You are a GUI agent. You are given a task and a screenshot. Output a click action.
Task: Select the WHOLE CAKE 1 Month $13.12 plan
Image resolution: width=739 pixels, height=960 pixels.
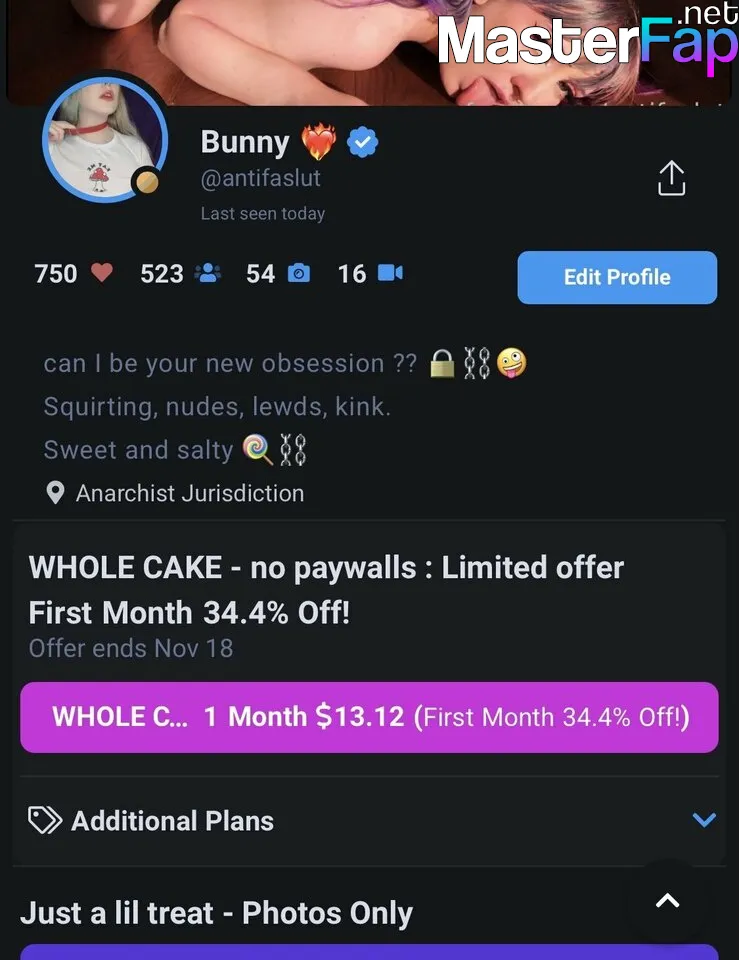point(369,717)
